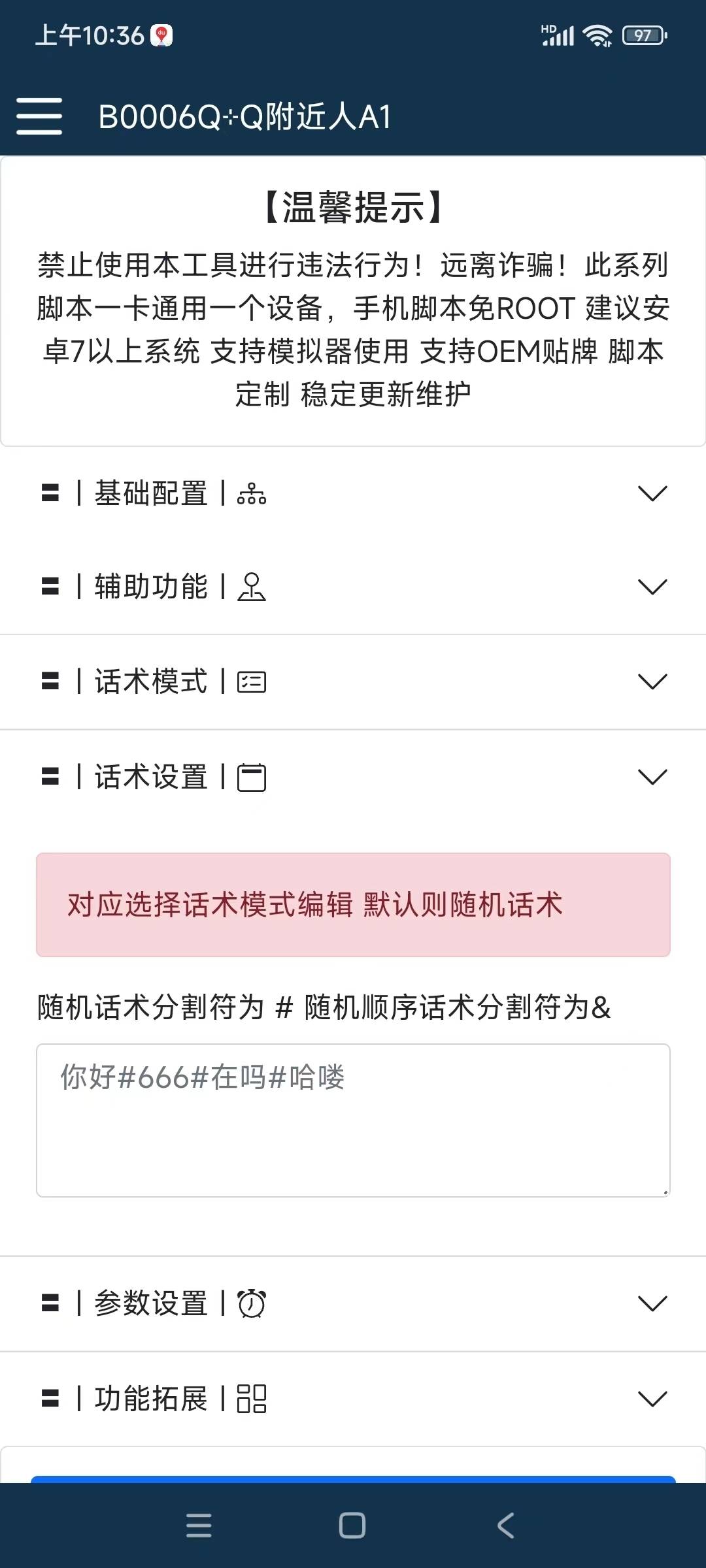This screenshot has height=1568, width=706.
Task: Expand the 基础配置 section
Action: 353,493
